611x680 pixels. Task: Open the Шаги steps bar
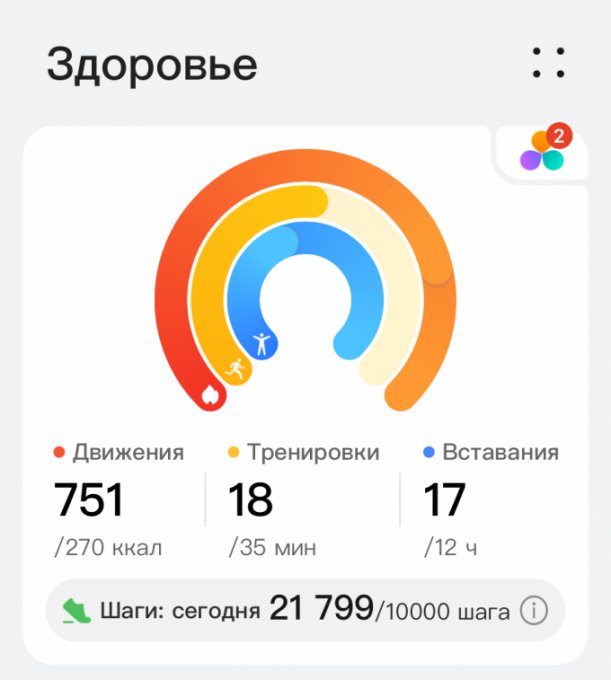coord(290,609)
